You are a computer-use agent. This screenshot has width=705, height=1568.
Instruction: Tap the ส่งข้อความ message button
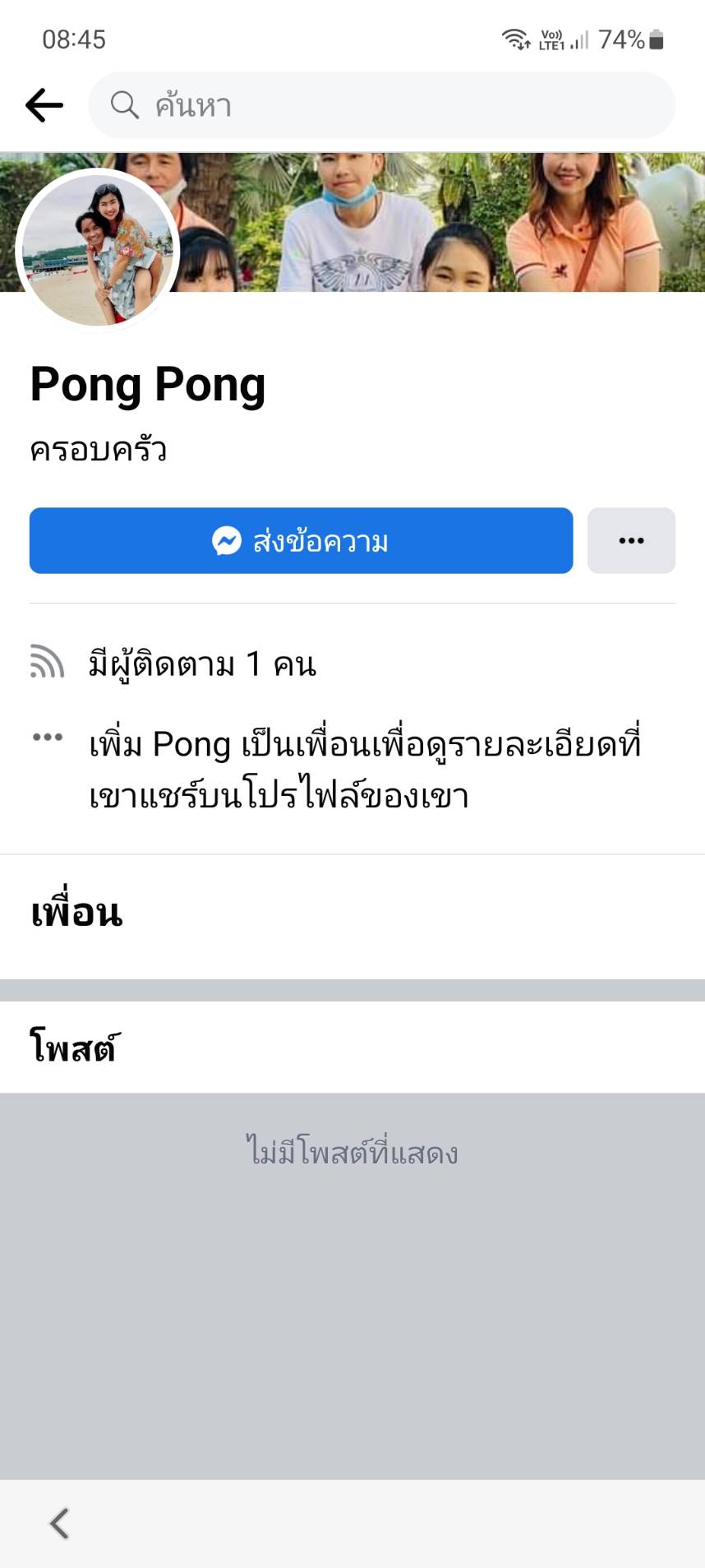(301, 540)
